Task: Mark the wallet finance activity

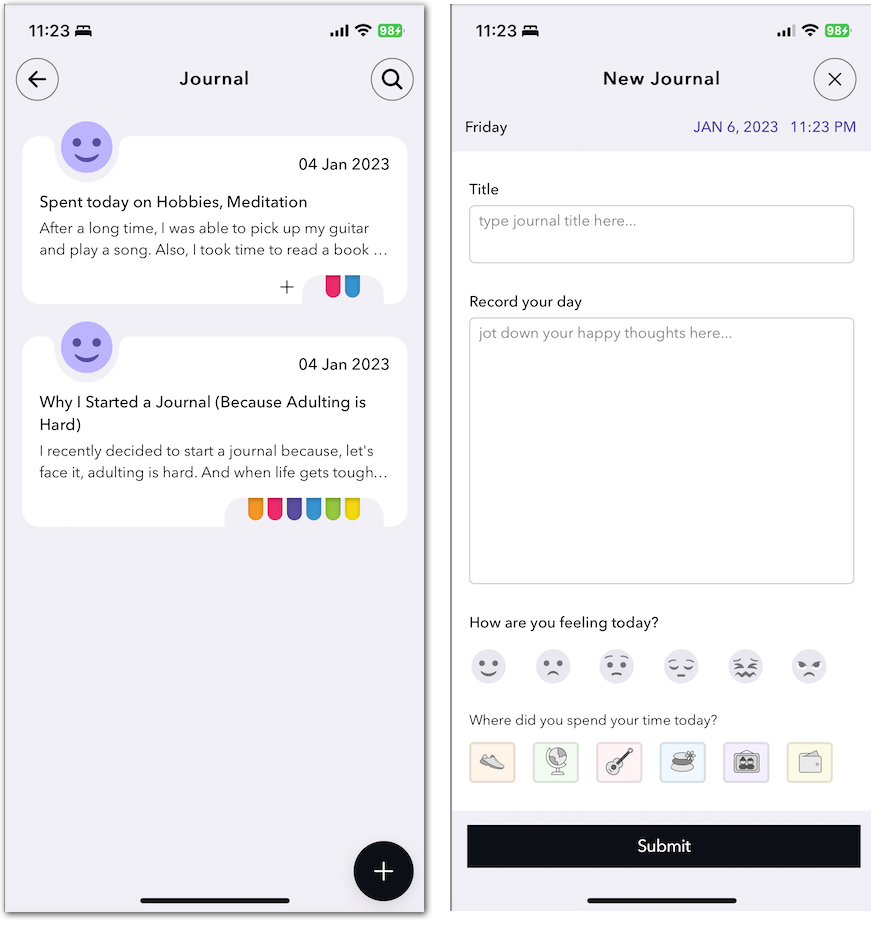Action: (x=809, y=762)
